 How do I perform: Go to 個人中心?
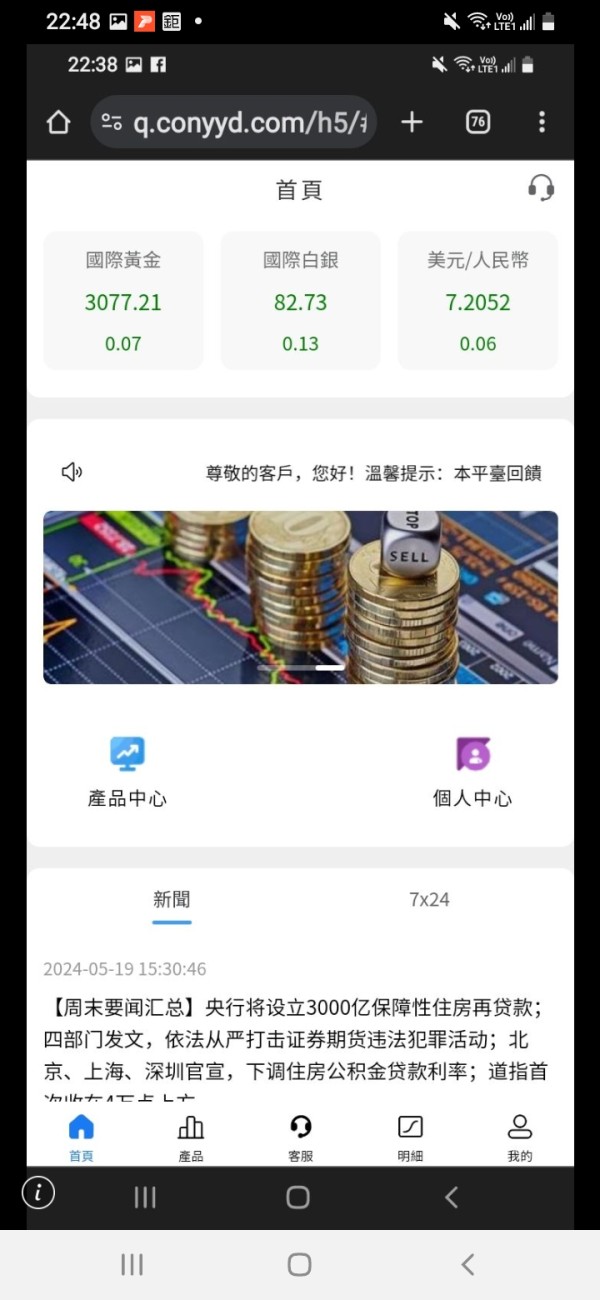click(x=473, y=773)
